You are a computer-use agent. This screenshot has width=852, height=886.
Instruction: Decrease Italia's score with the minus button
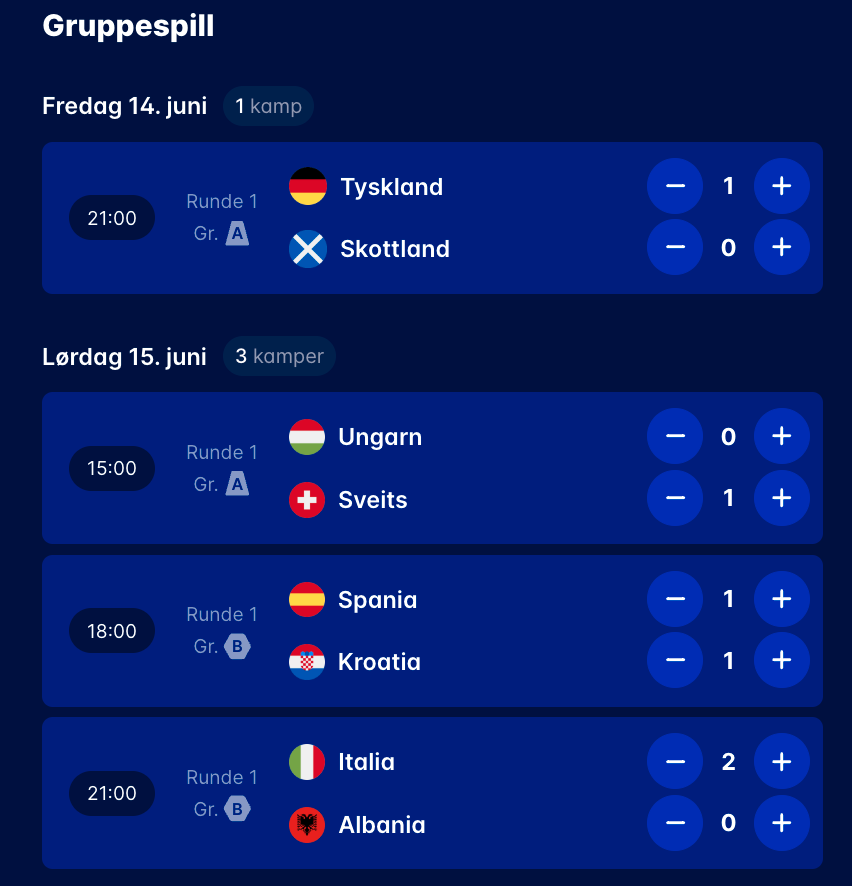tap(674, 761)
